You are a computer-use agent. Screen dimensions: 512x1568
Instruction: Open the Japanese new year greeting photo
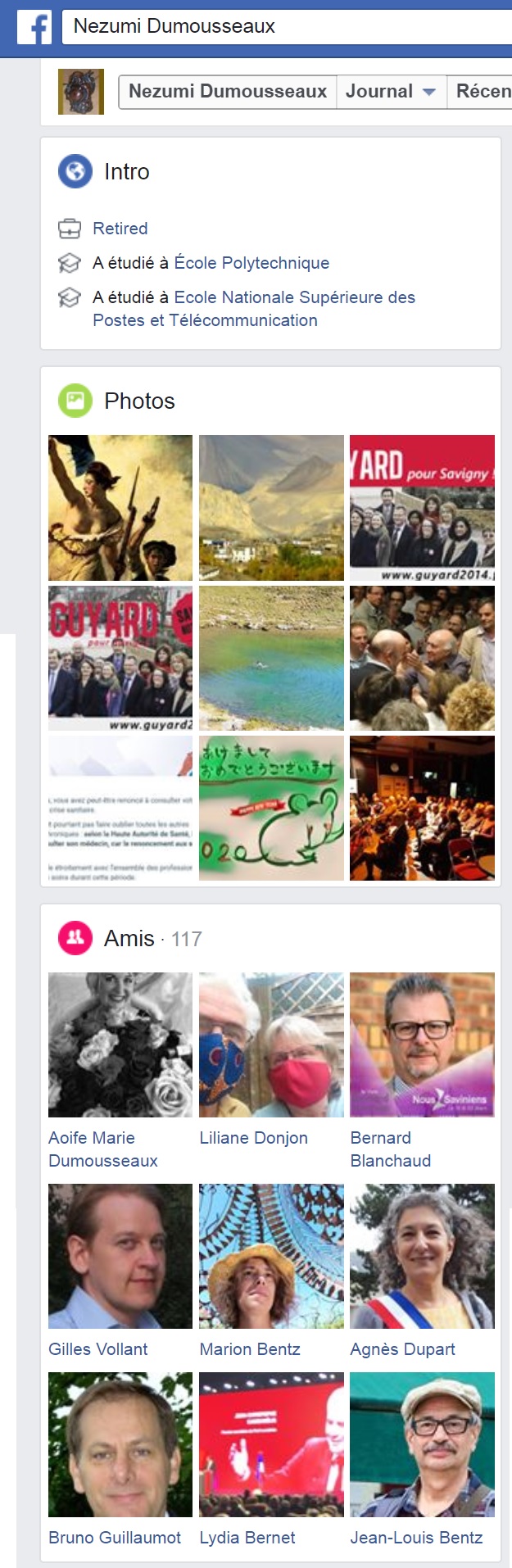(271, 808)
